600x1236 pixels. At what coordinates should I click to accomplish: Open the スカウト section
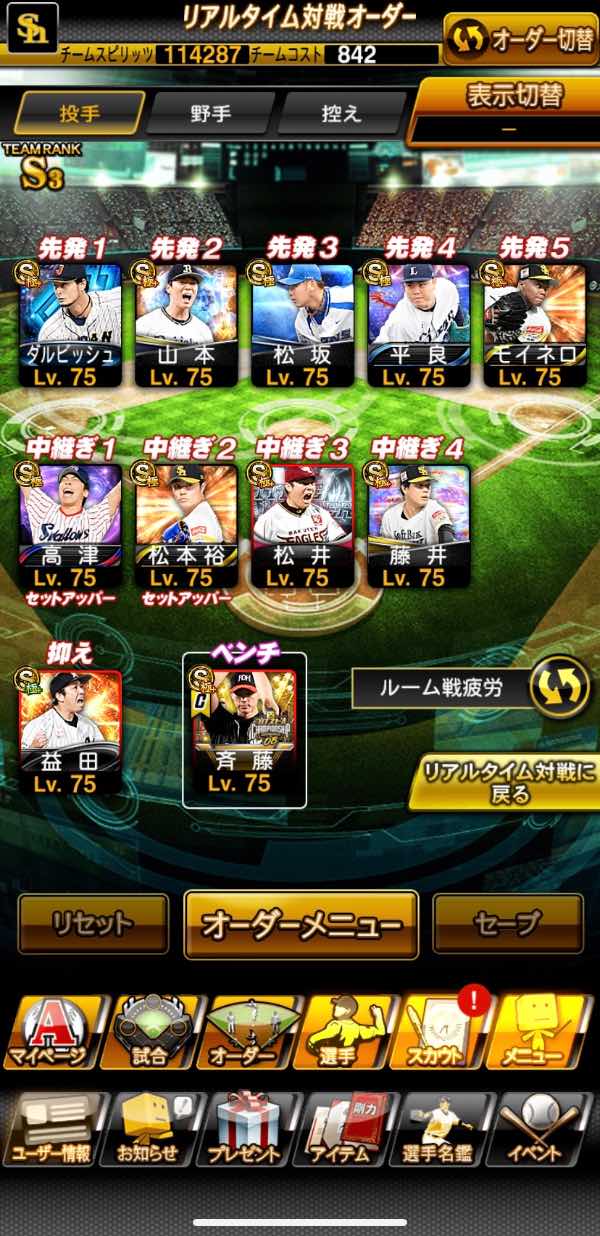tap(442, 1032)
